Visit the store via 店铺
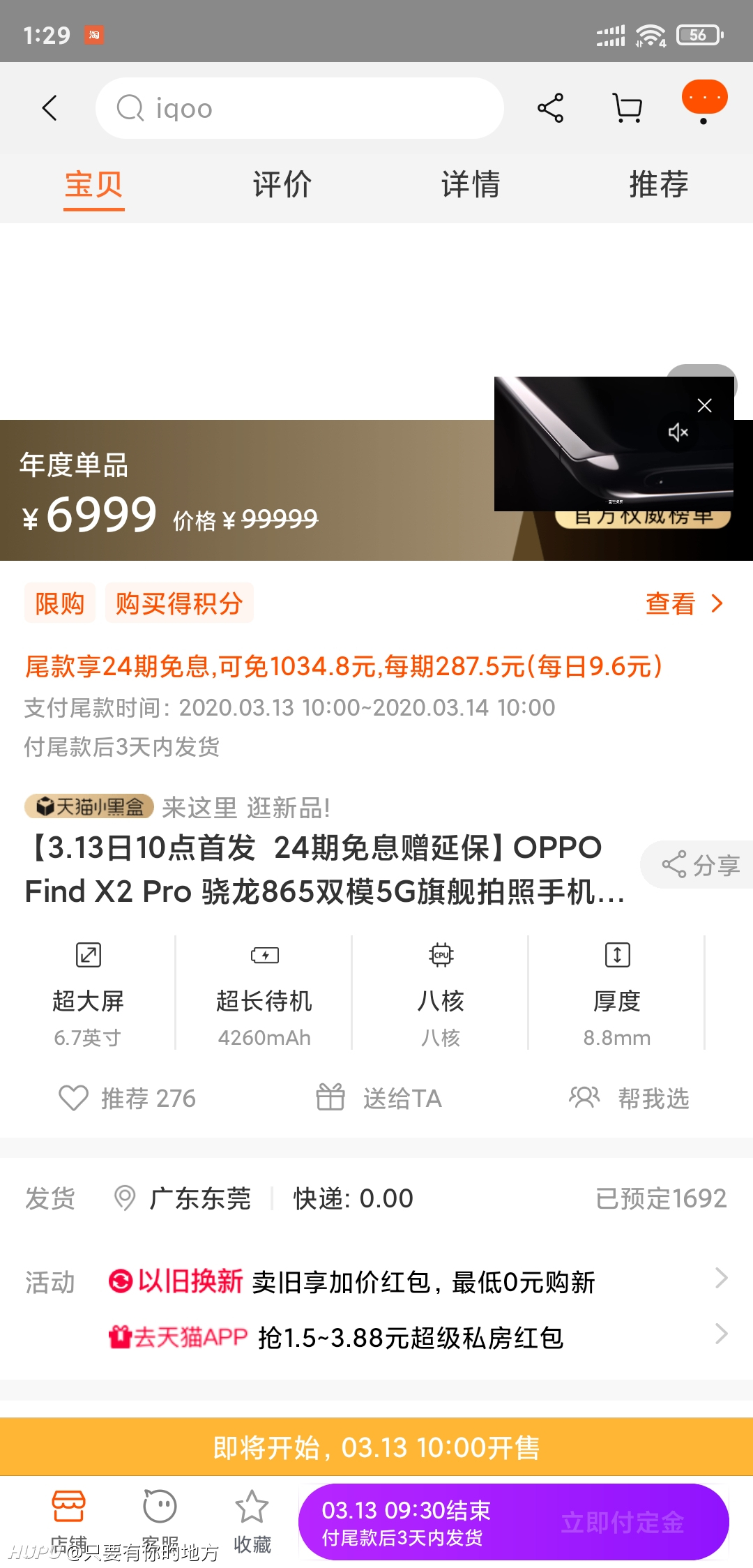 (68, 1521)
